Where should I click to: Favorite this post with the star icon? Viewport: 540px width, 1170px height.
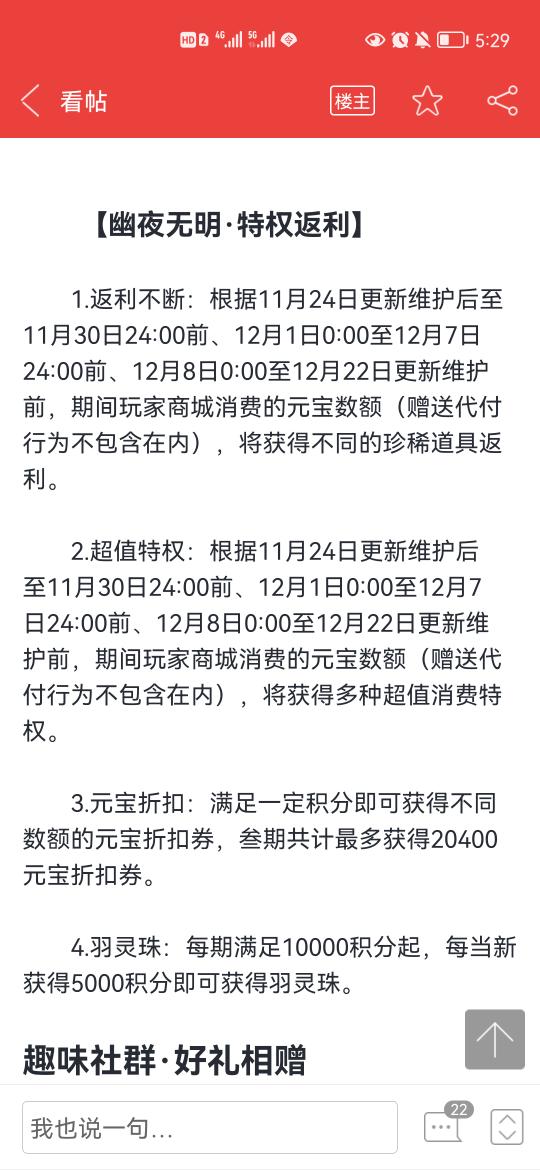(427, 101)
